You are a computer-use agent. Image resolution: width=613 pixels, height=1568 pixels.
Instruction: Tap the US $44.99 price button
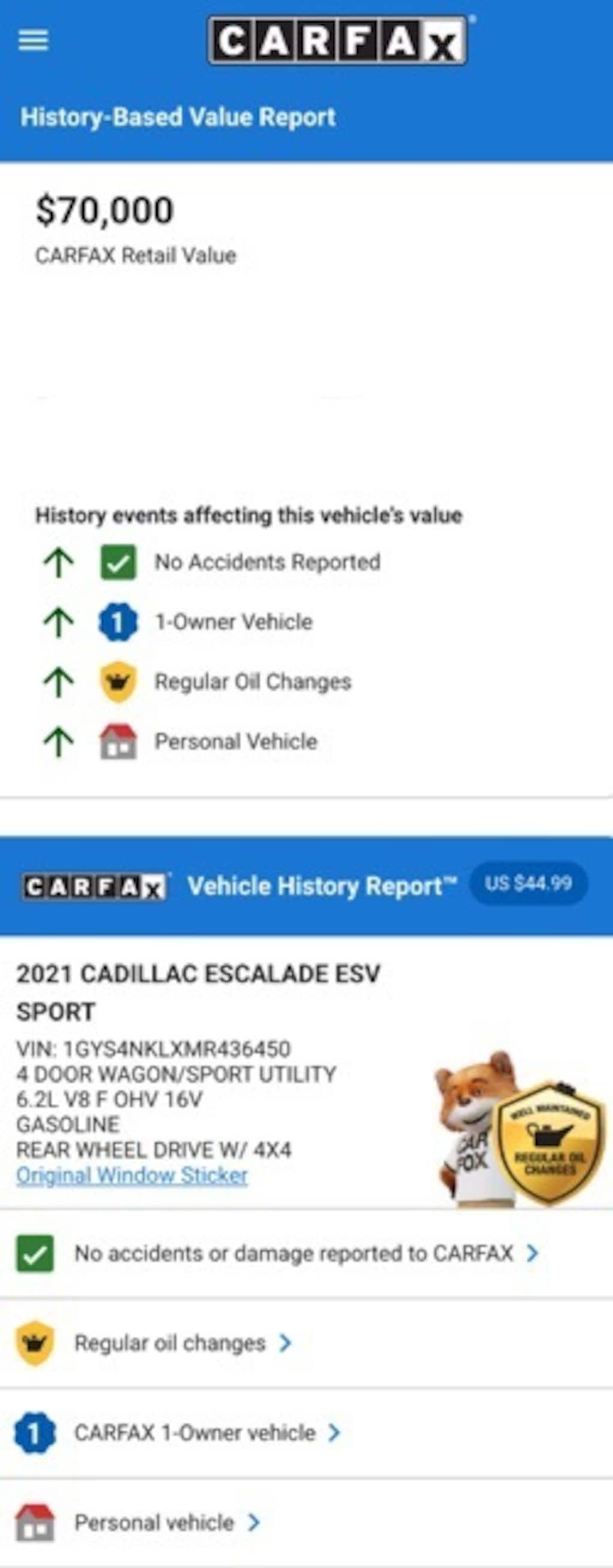(x=529, y=882)
